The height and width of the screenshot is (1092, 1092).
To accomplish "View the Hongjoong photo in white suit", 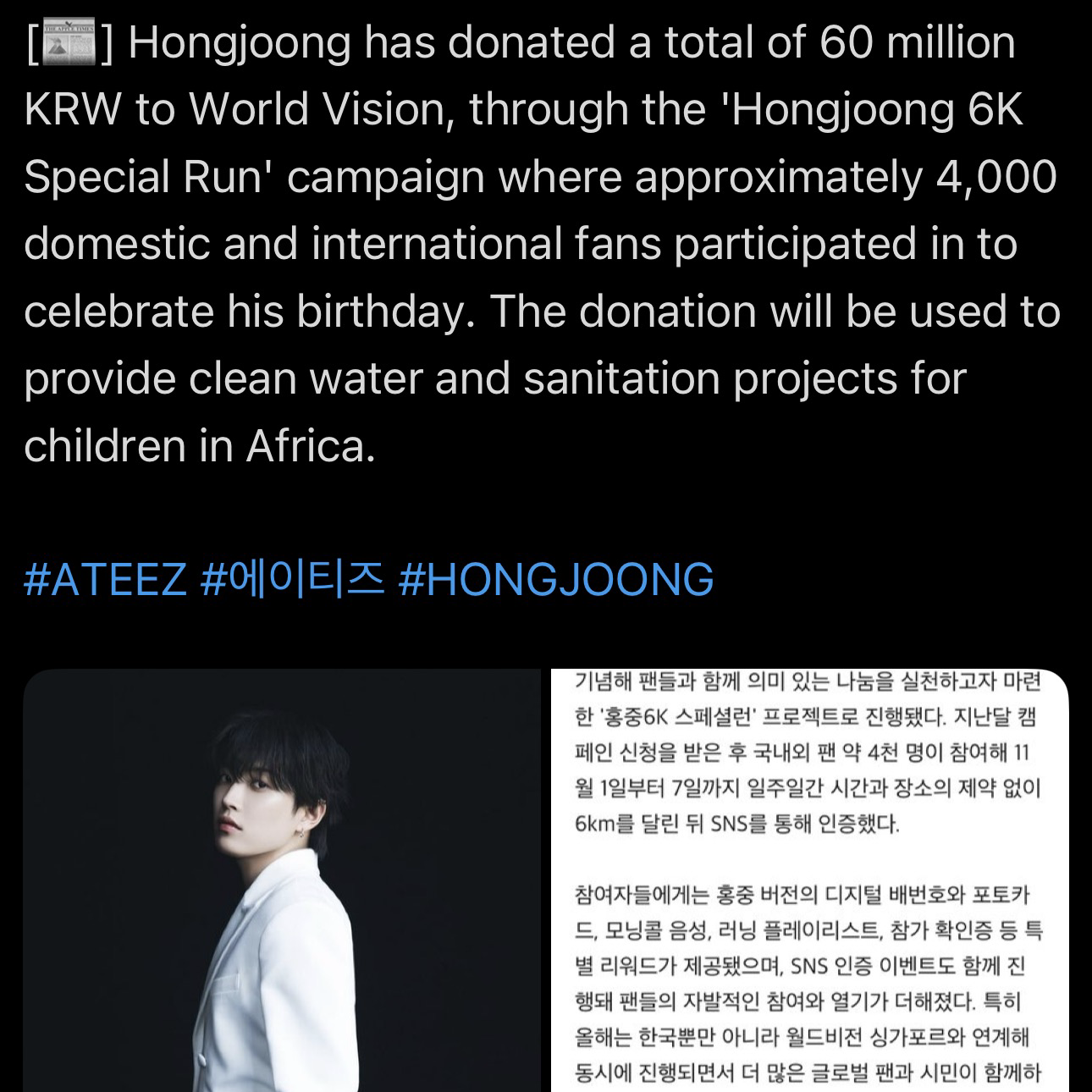I will coord(281,880).
